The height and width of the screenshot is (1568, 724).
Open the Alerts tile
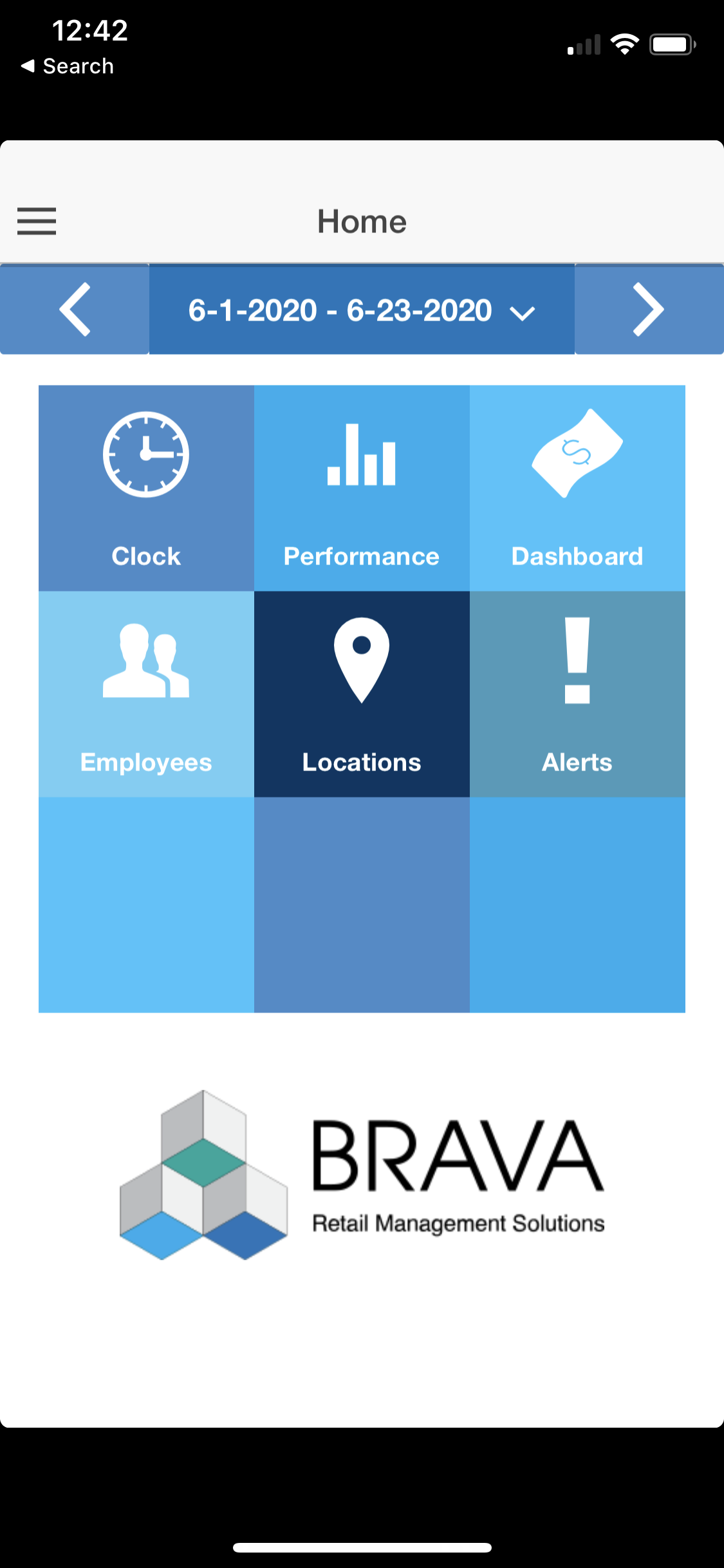[x=577, y=694]
